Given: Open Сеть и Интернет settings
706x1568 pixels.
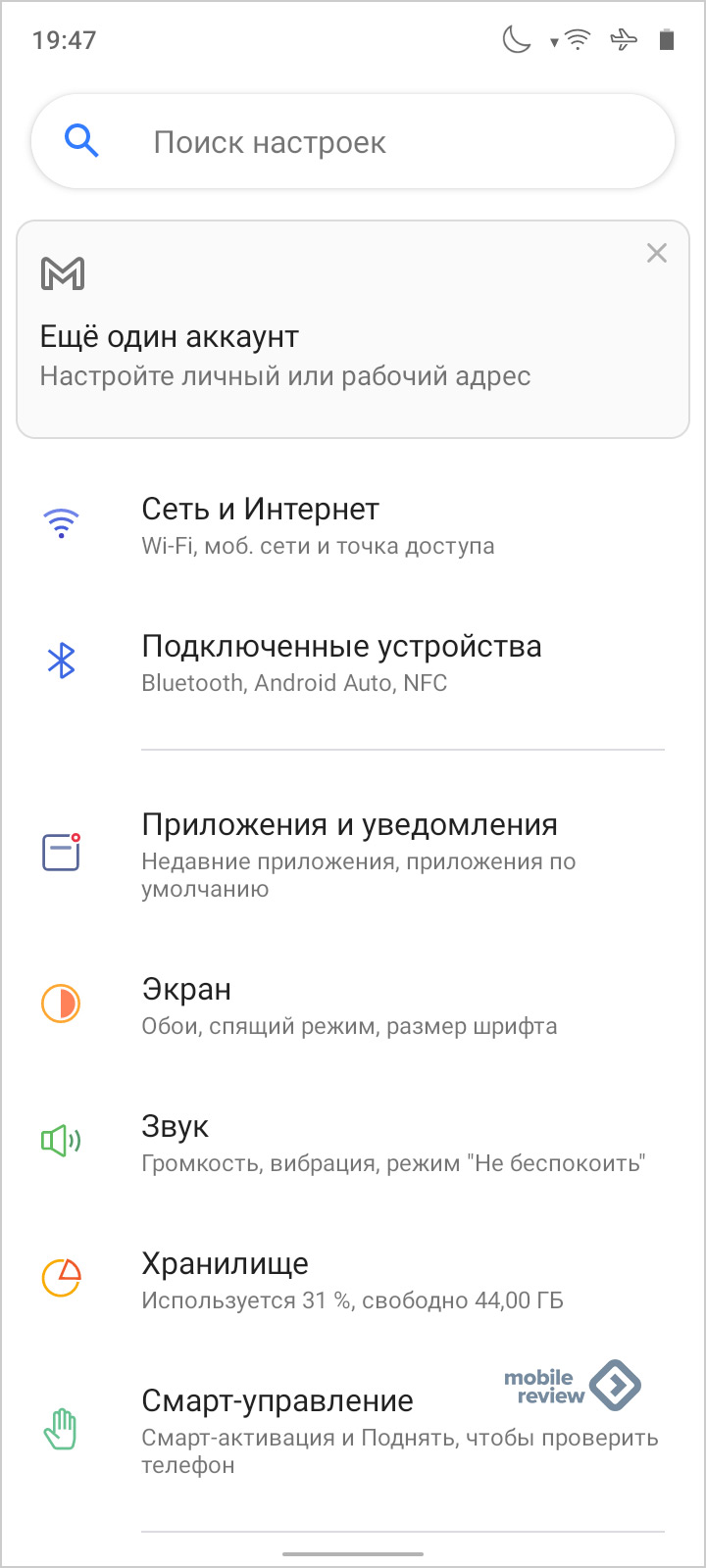Looking at the screenshot, I should (x=353, y=526).
